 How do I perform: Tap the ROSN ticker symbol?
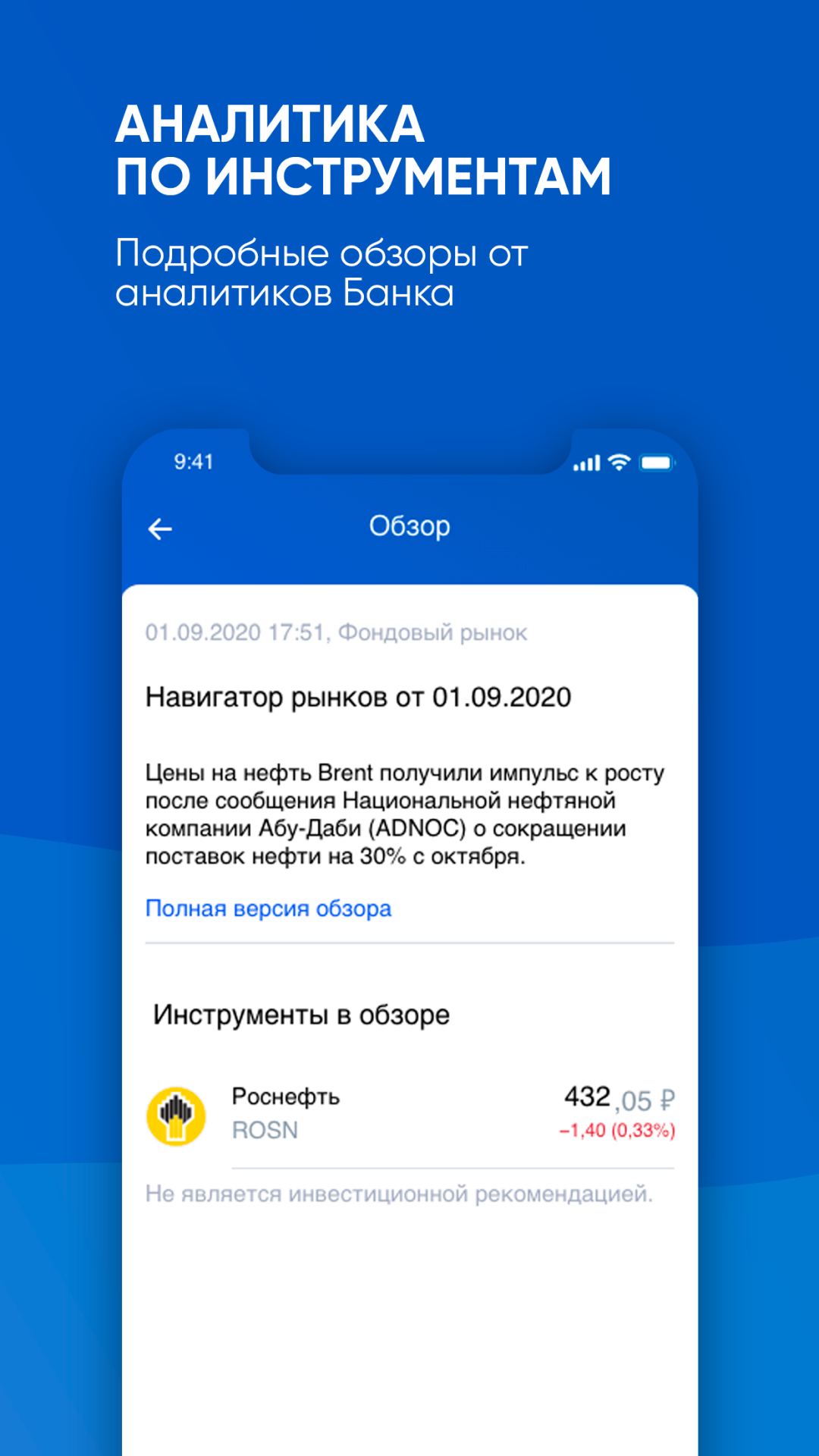click(x=263, y=1131)
